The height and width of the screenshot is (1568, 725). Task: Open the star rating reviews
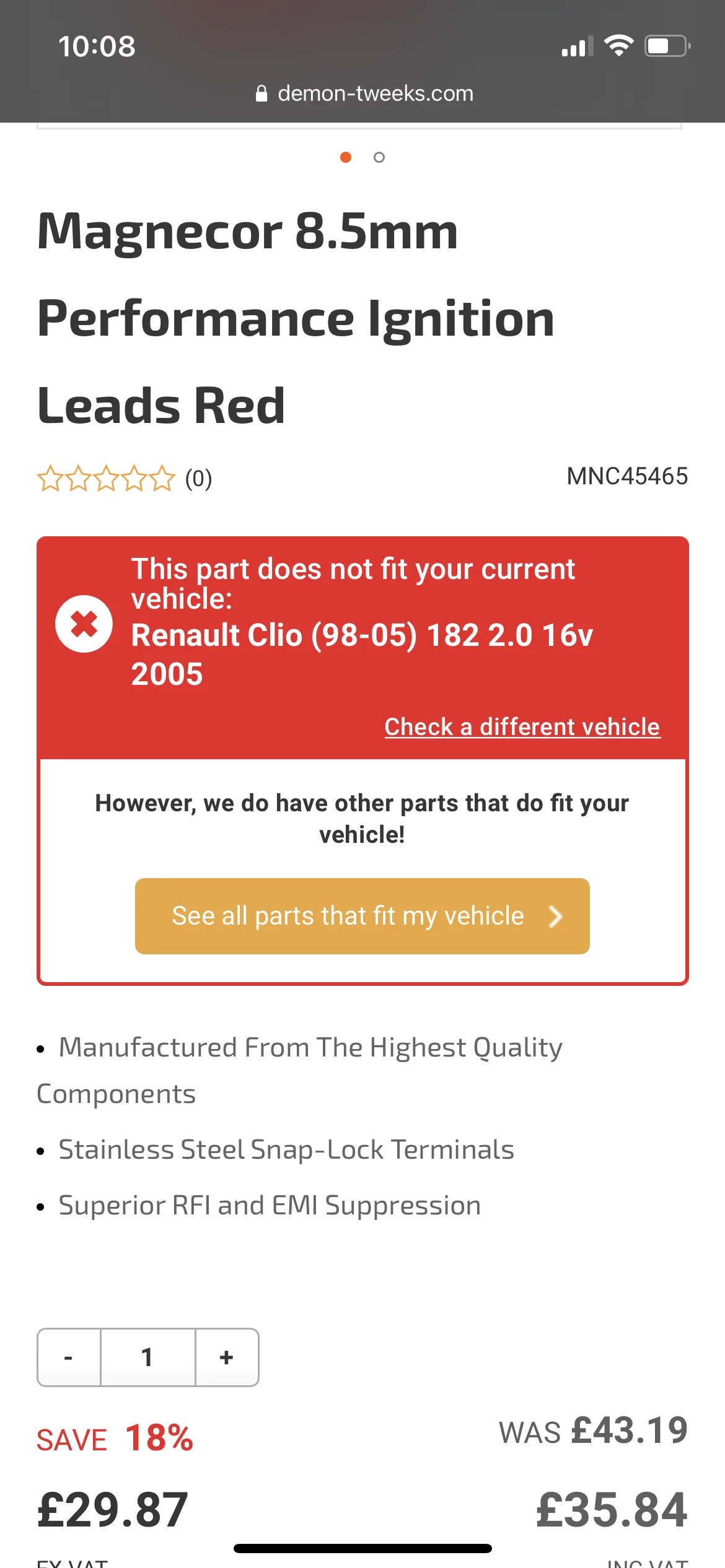pyautogui.click(x=125, y=478)
